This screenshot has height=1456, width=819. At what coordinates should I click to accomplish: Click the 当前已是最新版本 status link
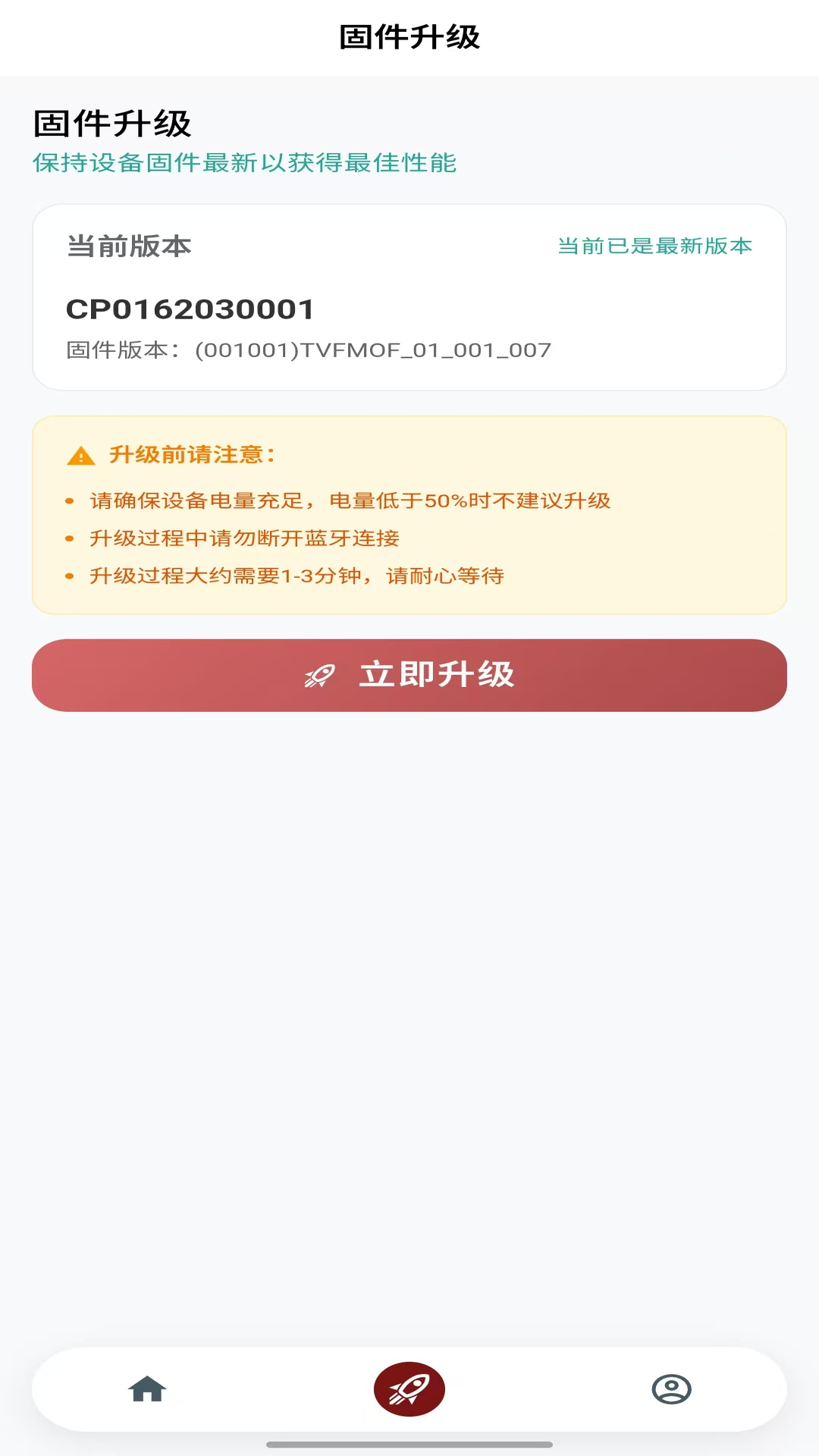pos(654,247)
